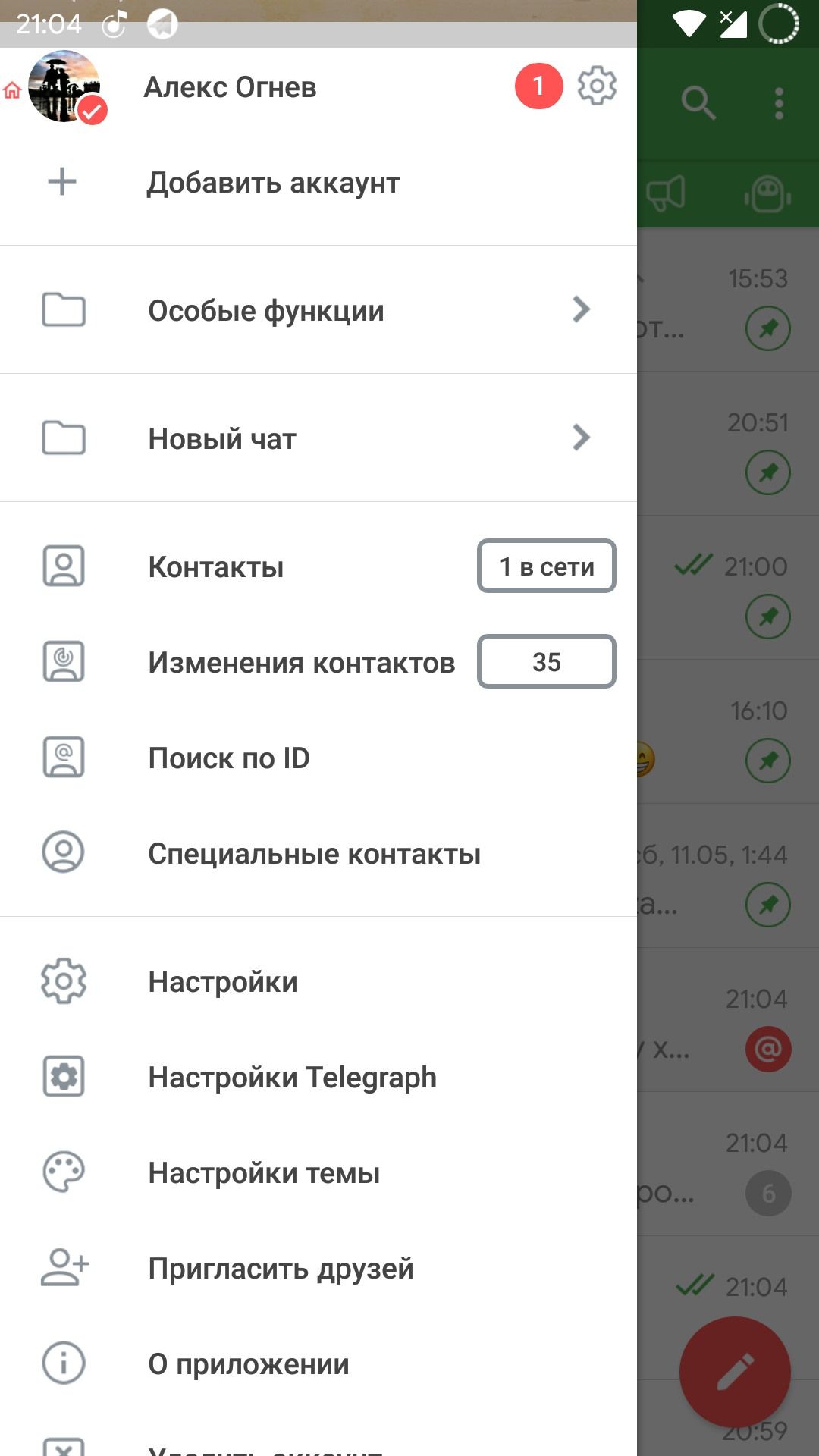Select Пригласить друзей
Screen dimensions: 819x1456
(281, 1269)
